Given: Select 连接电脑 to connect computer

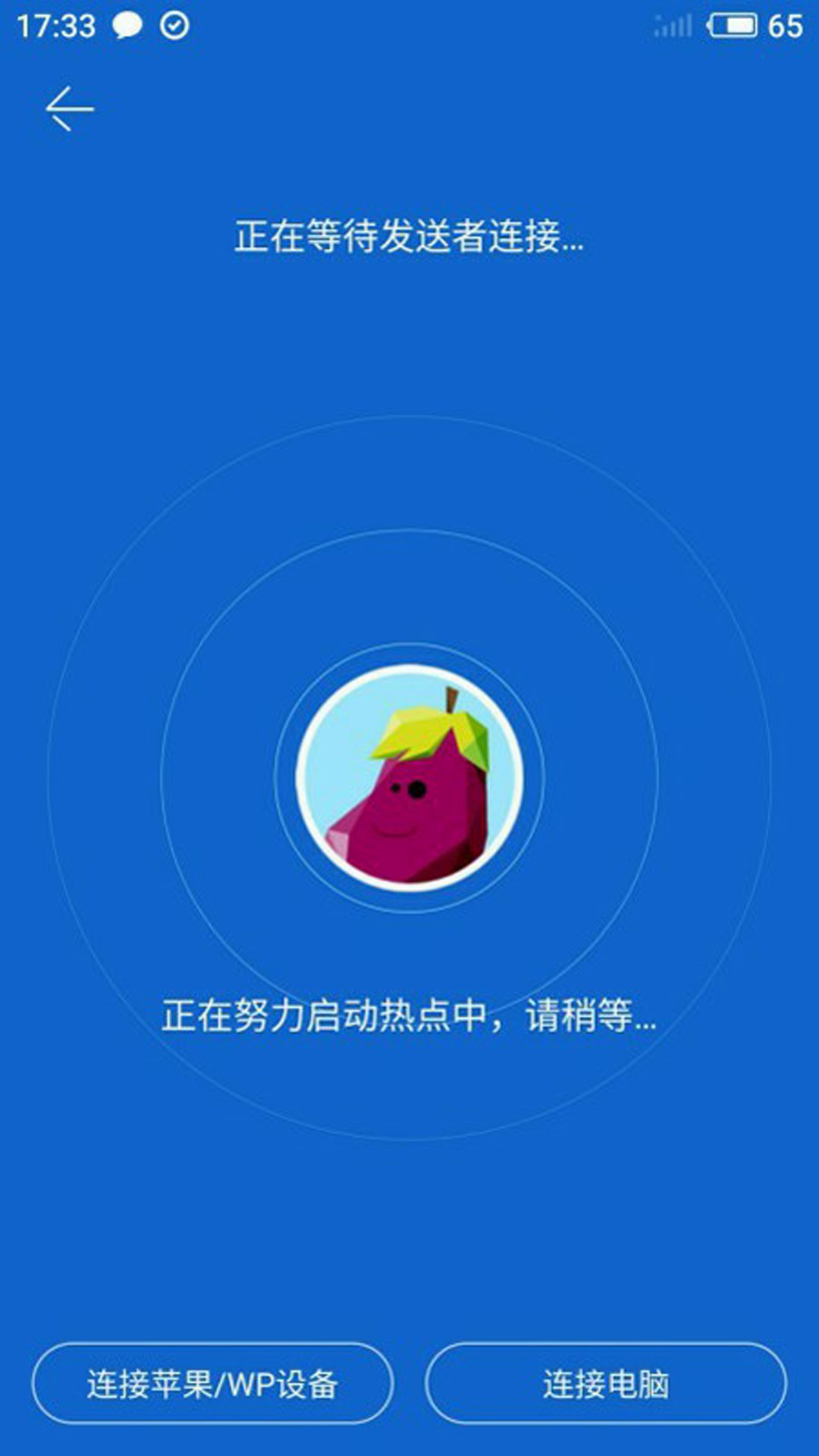Looking at the screenshot, I should tap(606, 1384).
